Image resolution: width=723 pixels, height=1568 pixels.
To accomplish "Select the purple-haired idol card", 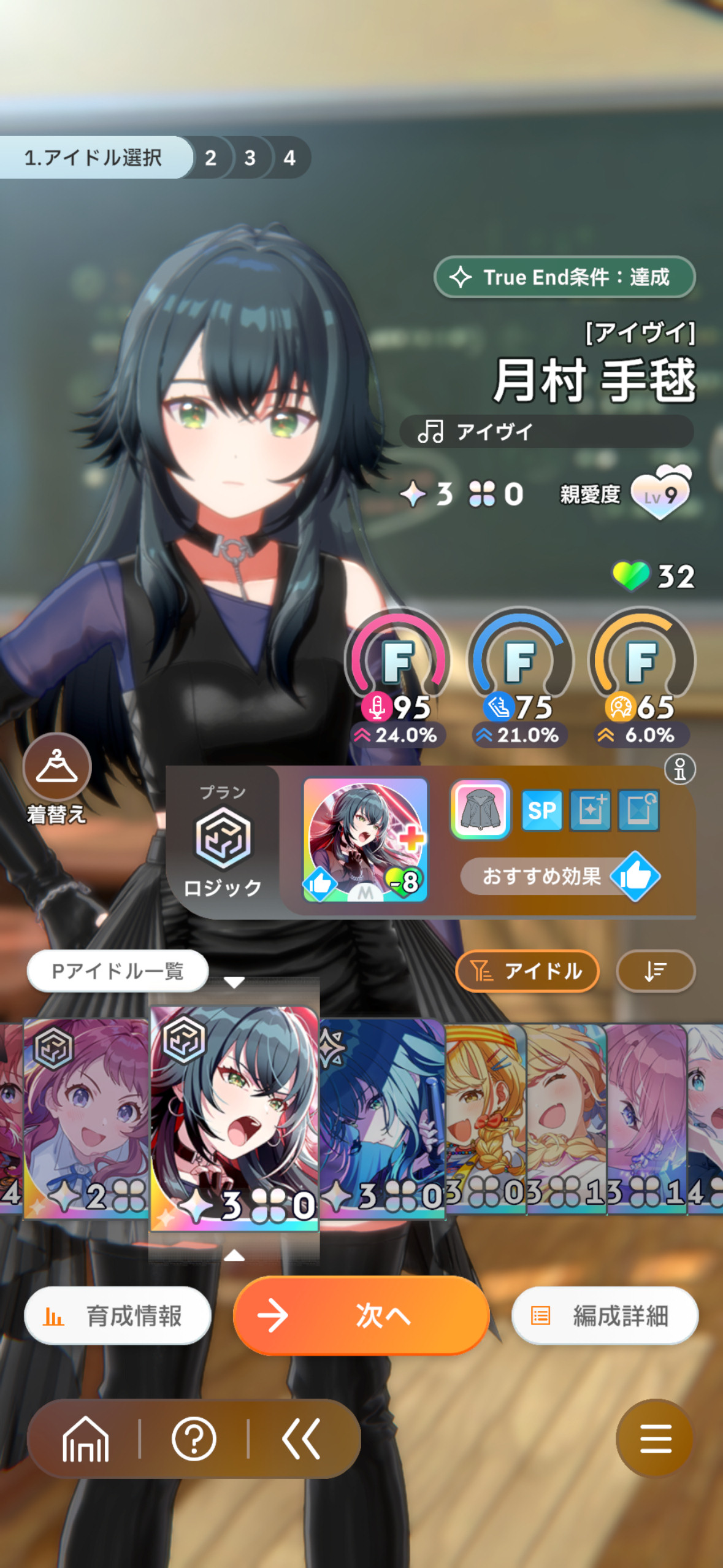I will (x=86, y=1118).
